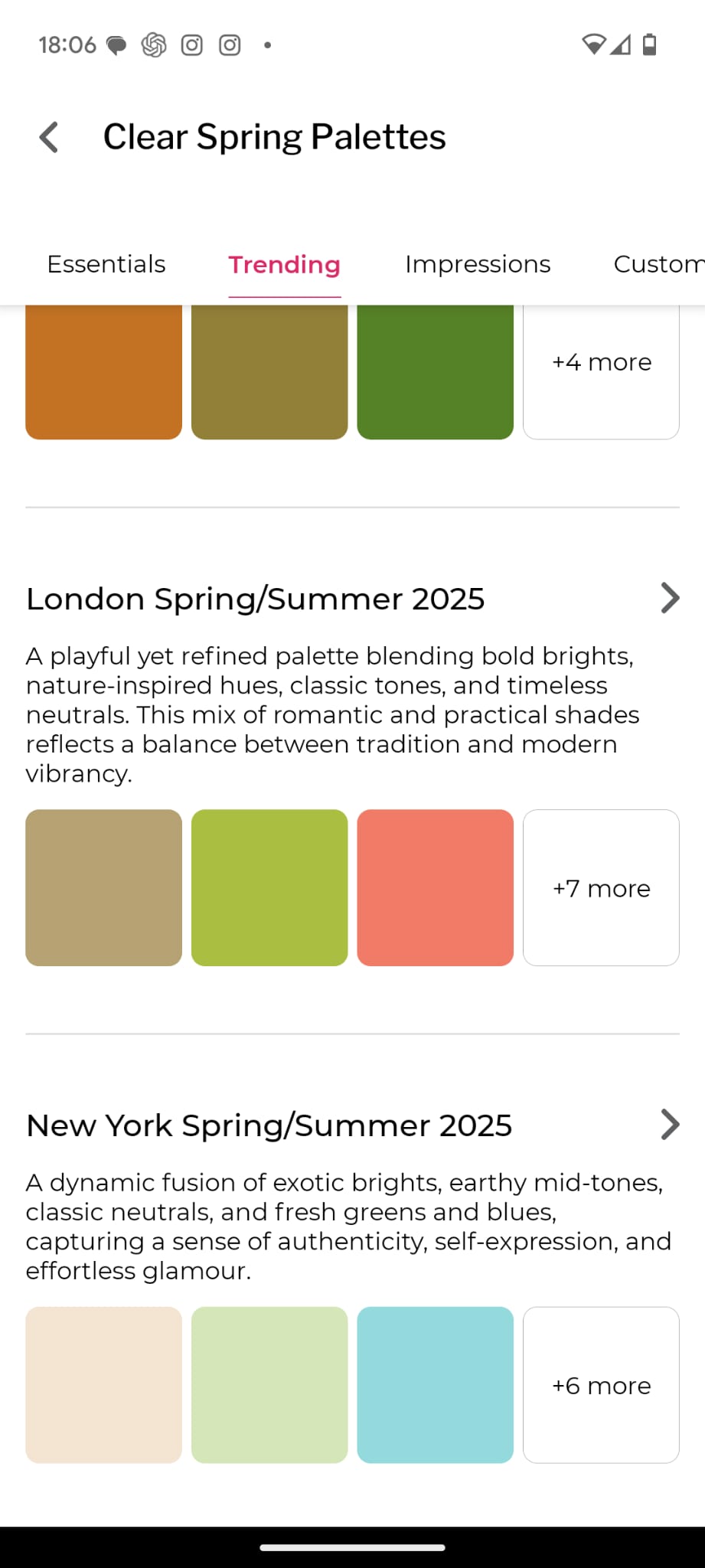Tap the lime green London swatch

(269, 887)
